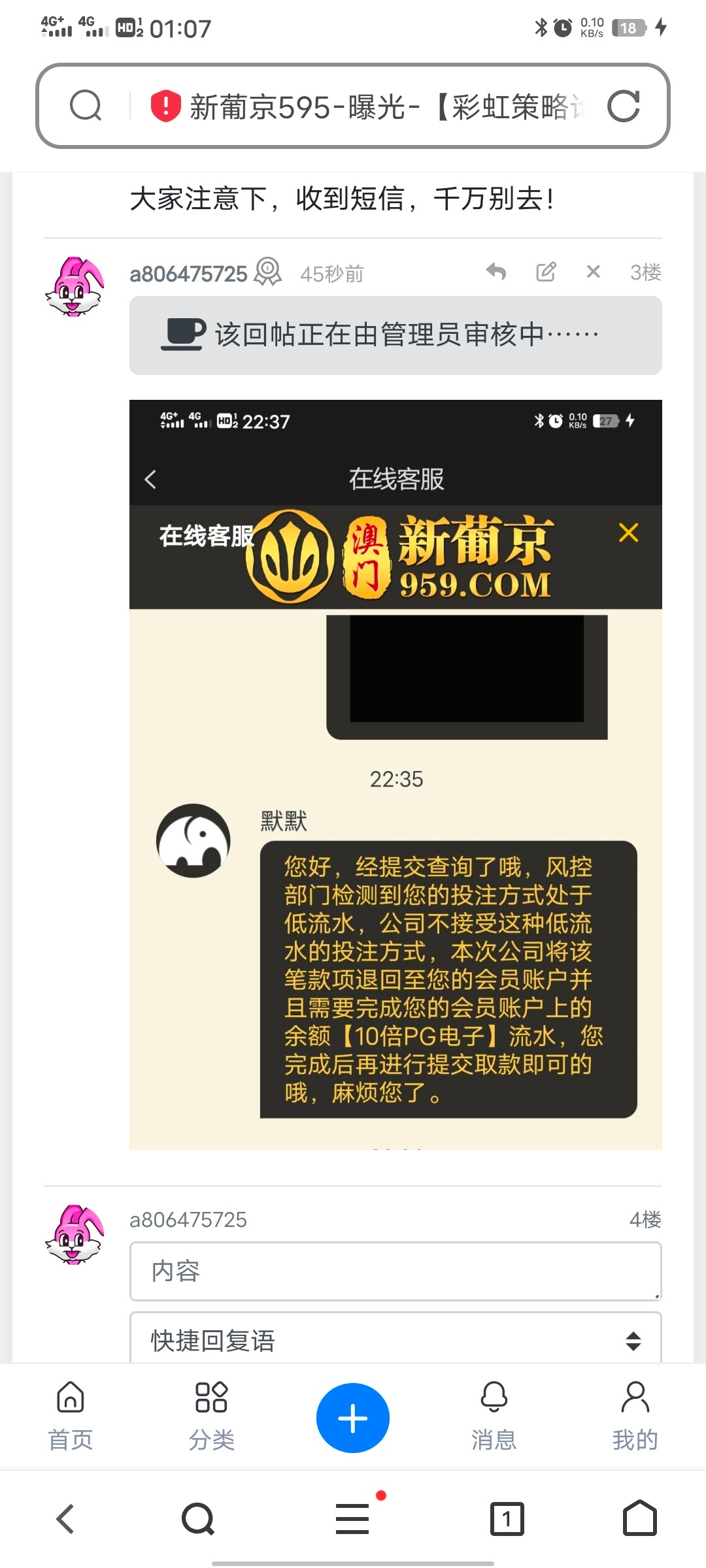Go to the browser home page

(x=639, y=1518)
